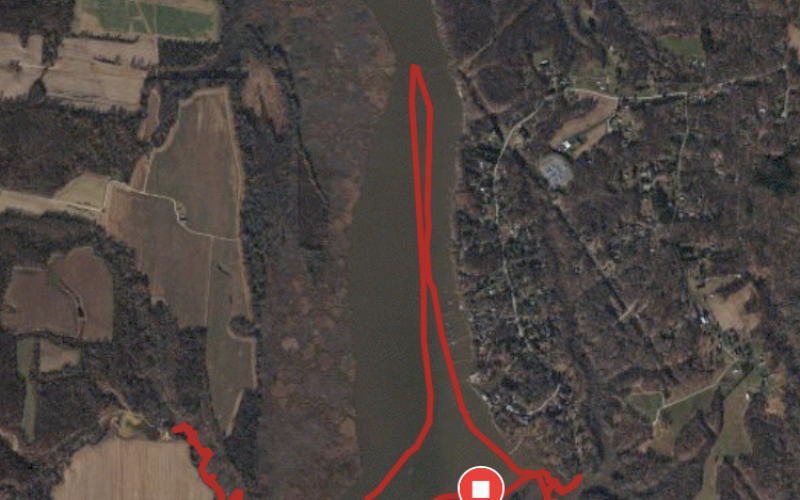Tap the red route end marker
800x500 pixels.
tap(480, 488)
